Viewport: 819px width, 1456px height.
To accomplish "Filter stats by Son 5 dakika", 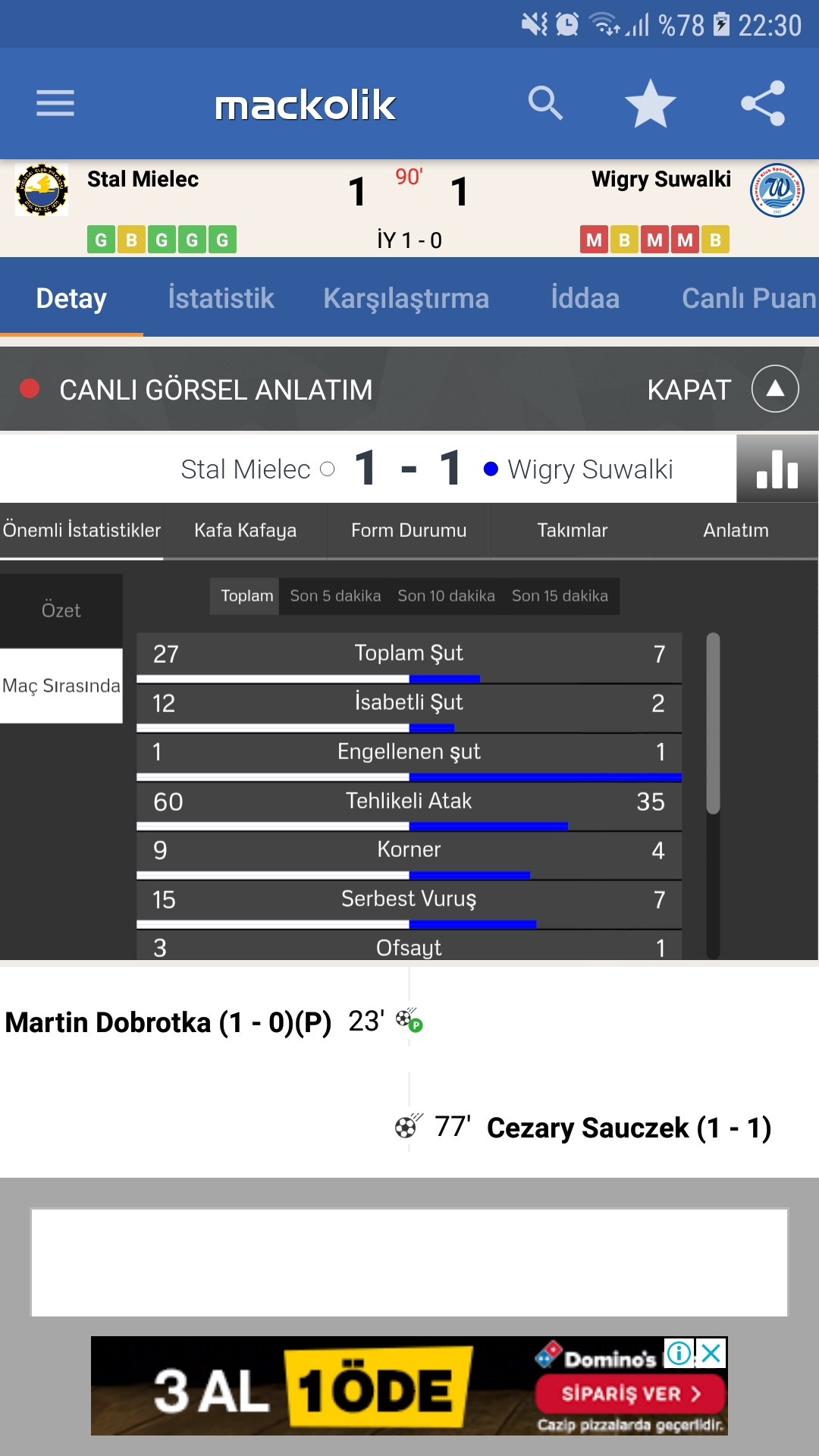I will (335, 596).
